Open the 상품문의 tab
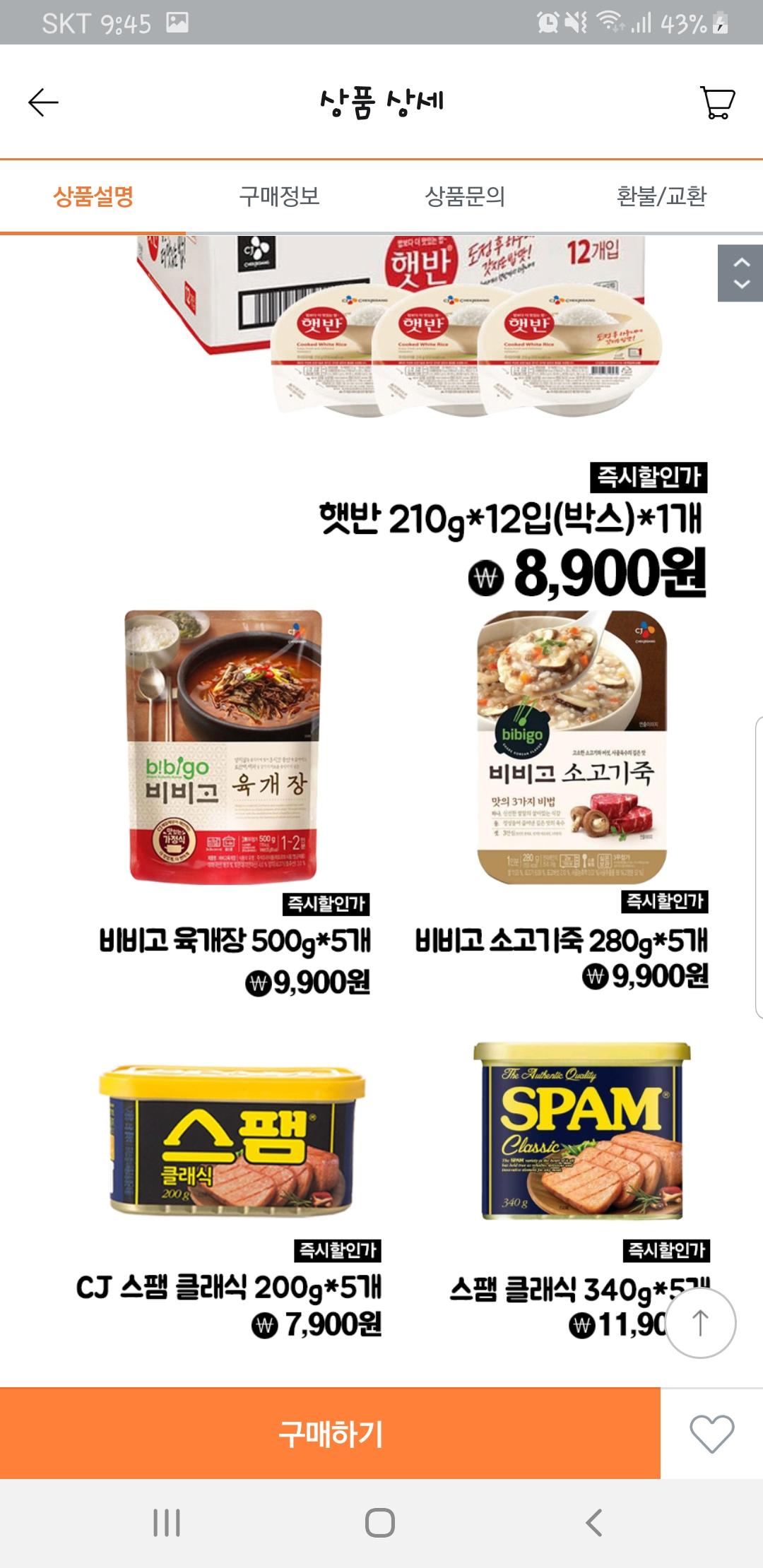 click(465, 196)
